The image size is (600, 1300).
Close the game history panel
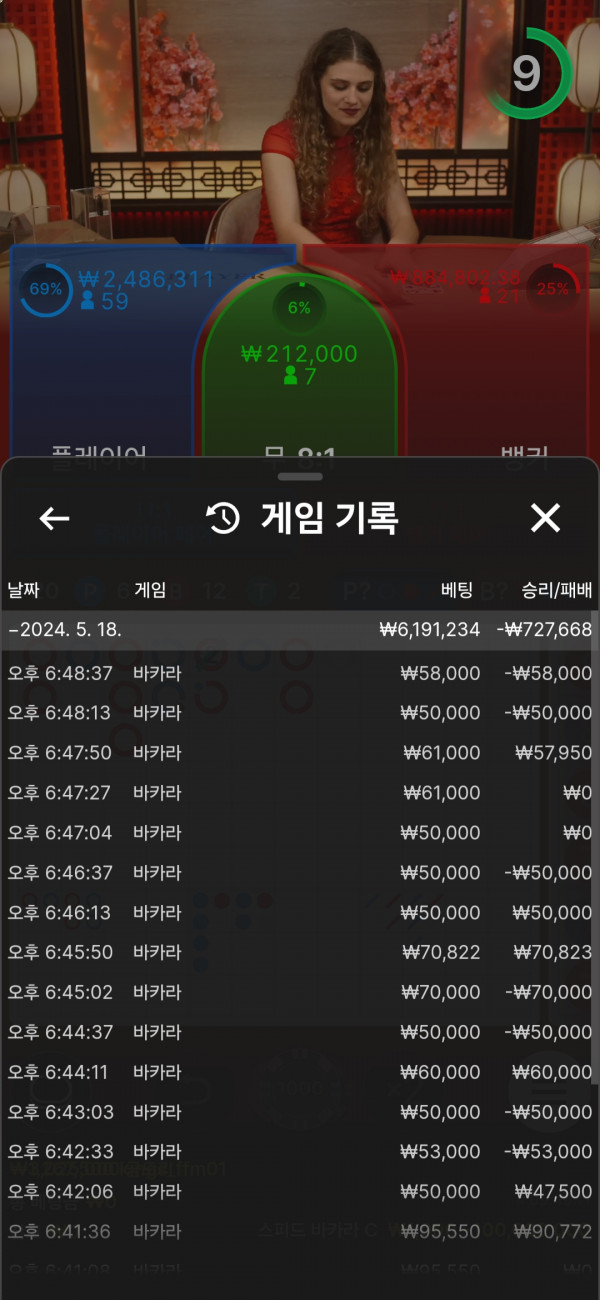coord(545,518)
